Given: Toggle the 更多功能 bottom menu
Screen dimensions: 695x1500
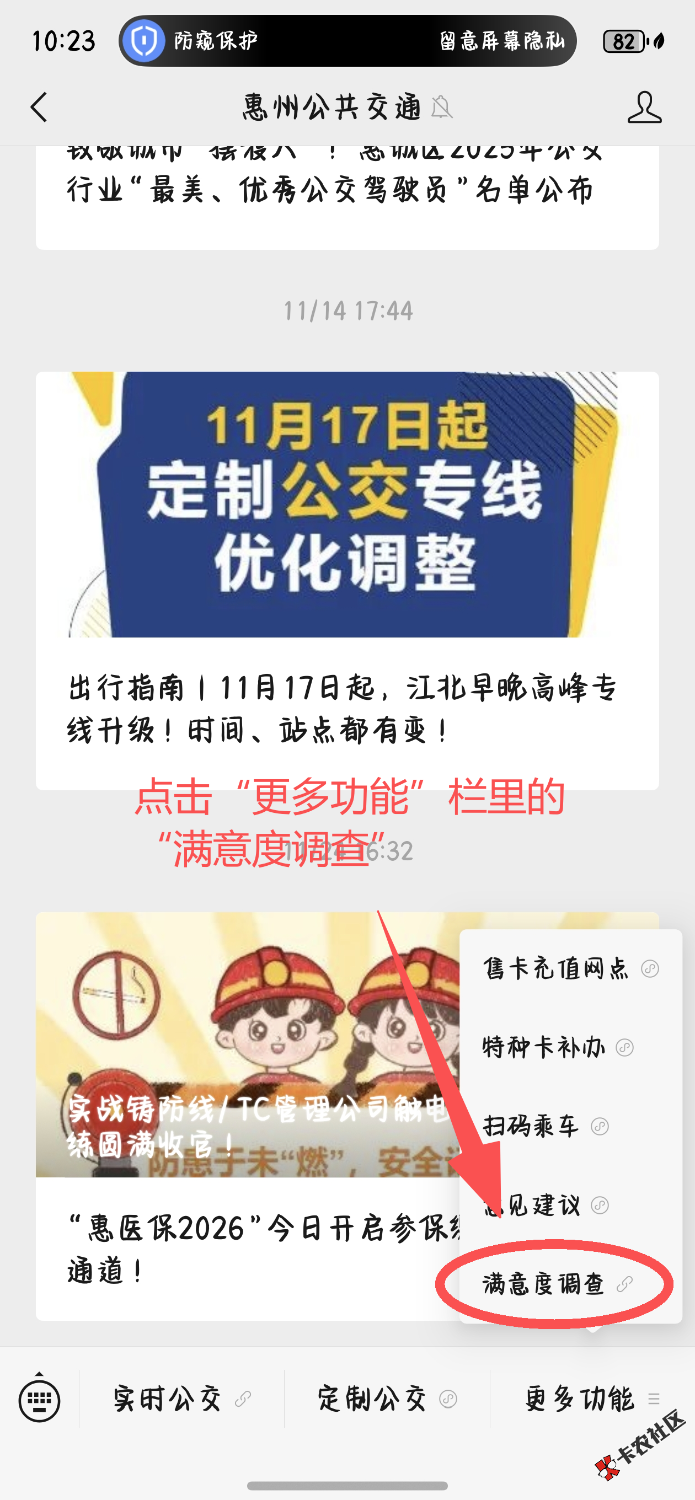Looking at the screenshot, I should (592, 1398).
